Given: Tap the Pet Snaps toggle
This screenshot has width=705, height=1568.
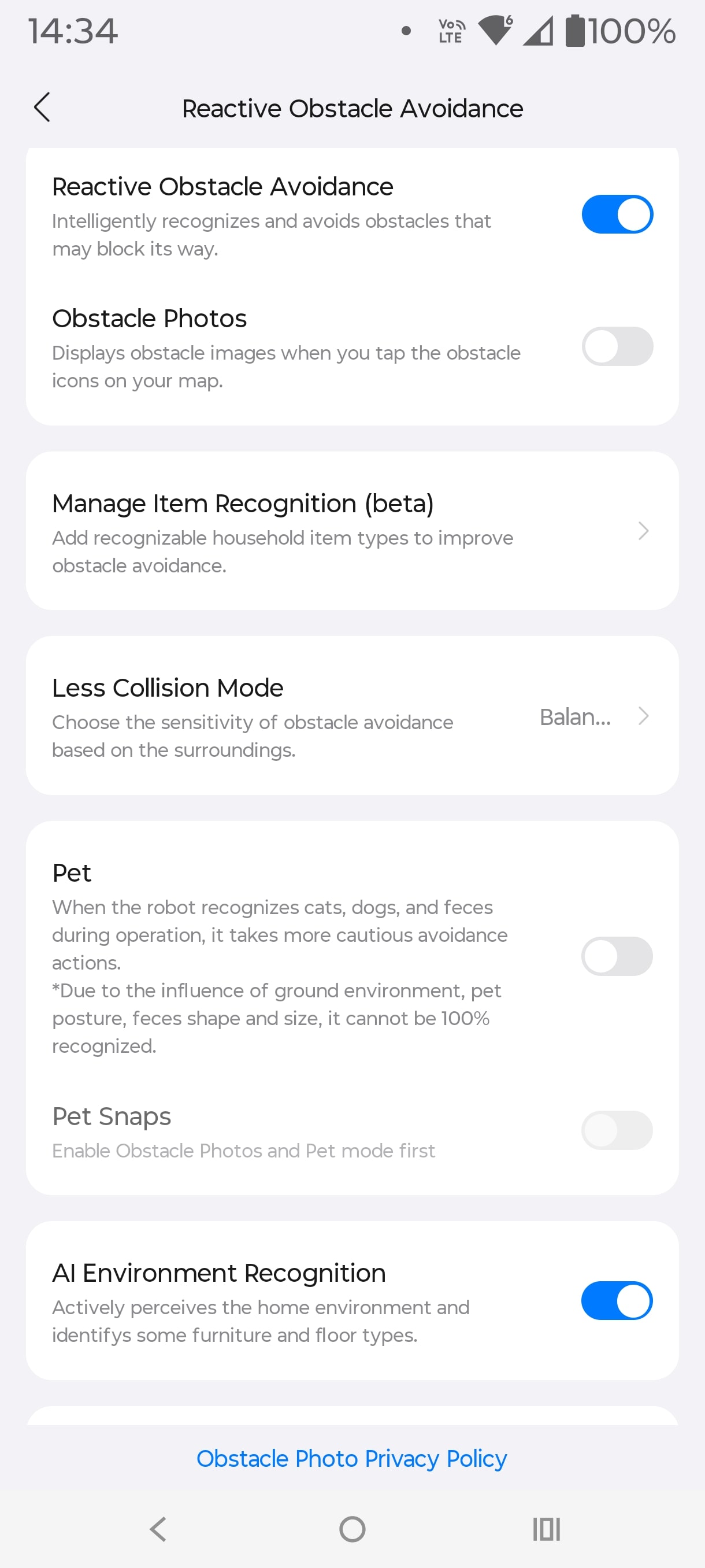Looking at the screenshot, I should click(x=617, y=1130).
